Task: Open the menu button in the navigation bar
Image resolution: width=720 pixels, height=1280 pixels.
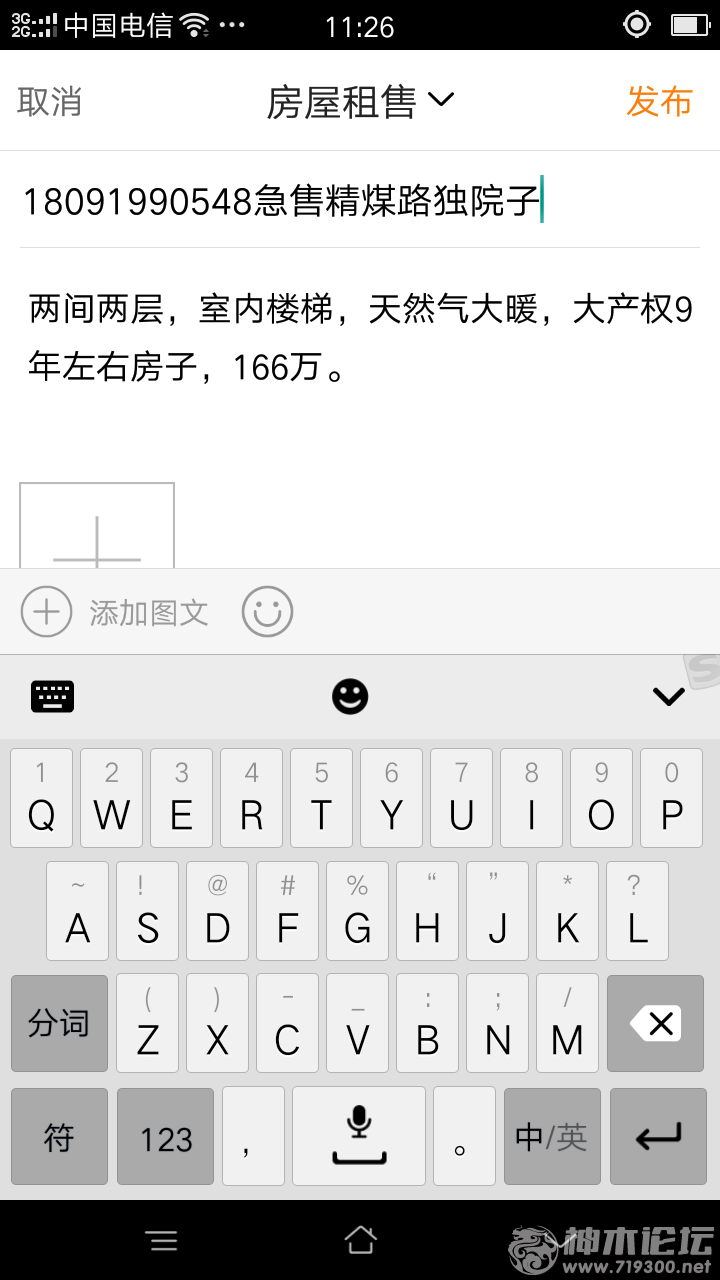Action: 161,1241
